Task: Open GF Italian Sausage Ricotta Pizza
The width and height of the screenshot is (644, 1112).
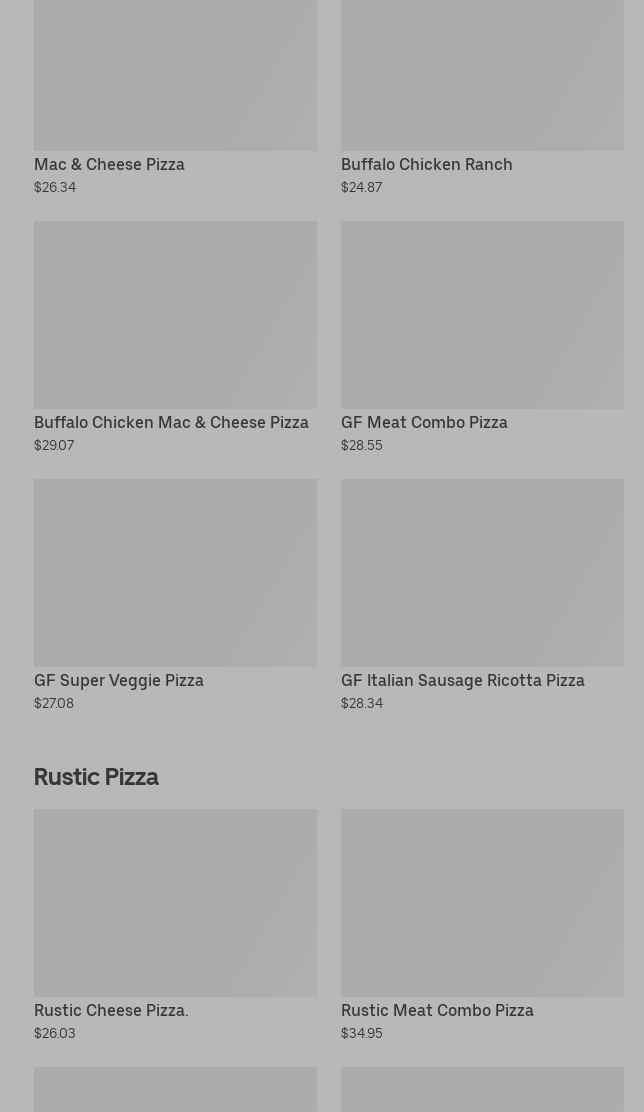Action: tap(482, 595)
